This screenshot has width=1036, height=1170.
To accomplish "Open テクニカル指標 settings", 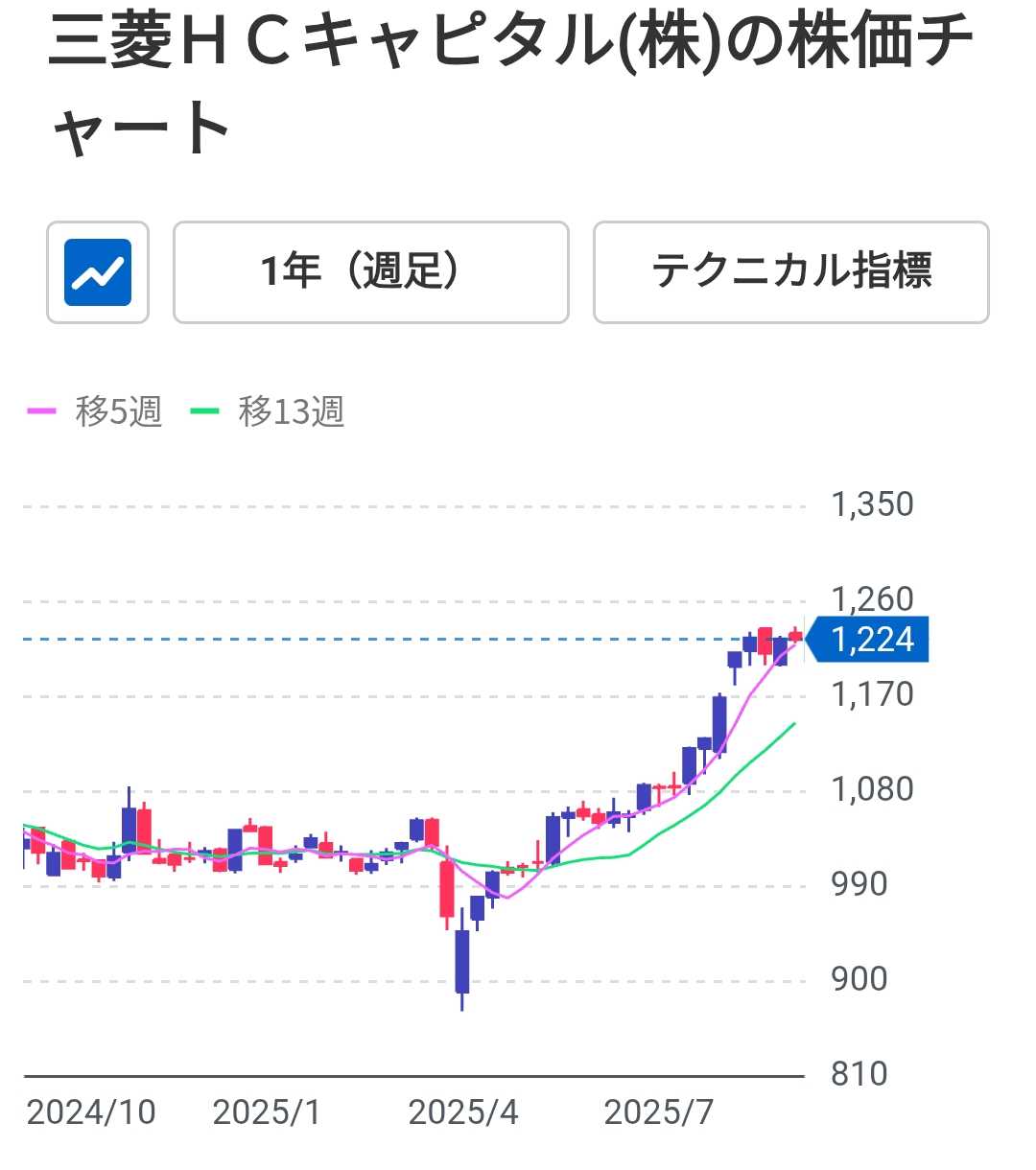I will 790,272.
